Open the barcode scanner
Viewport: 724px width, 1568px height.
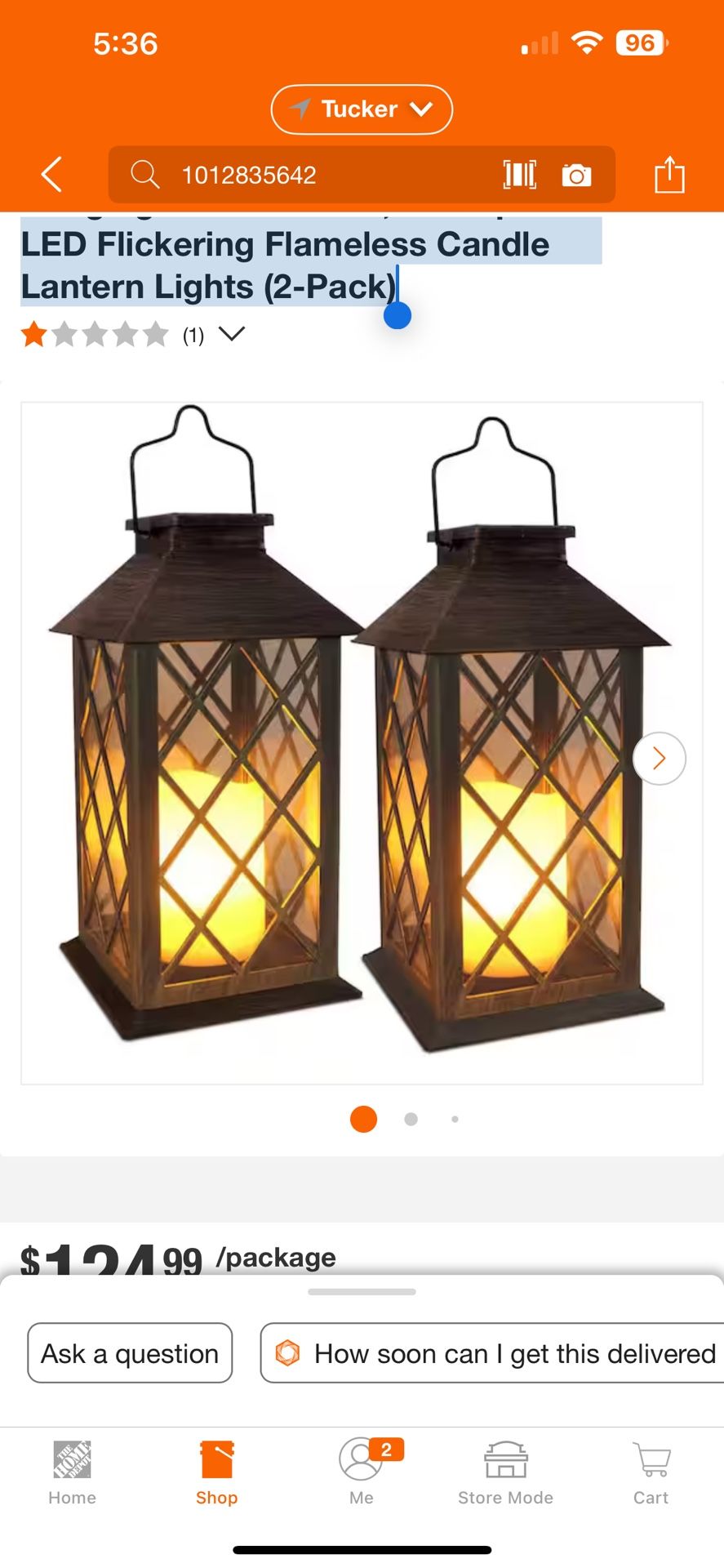pyautogui.click(x=520, y=175)
